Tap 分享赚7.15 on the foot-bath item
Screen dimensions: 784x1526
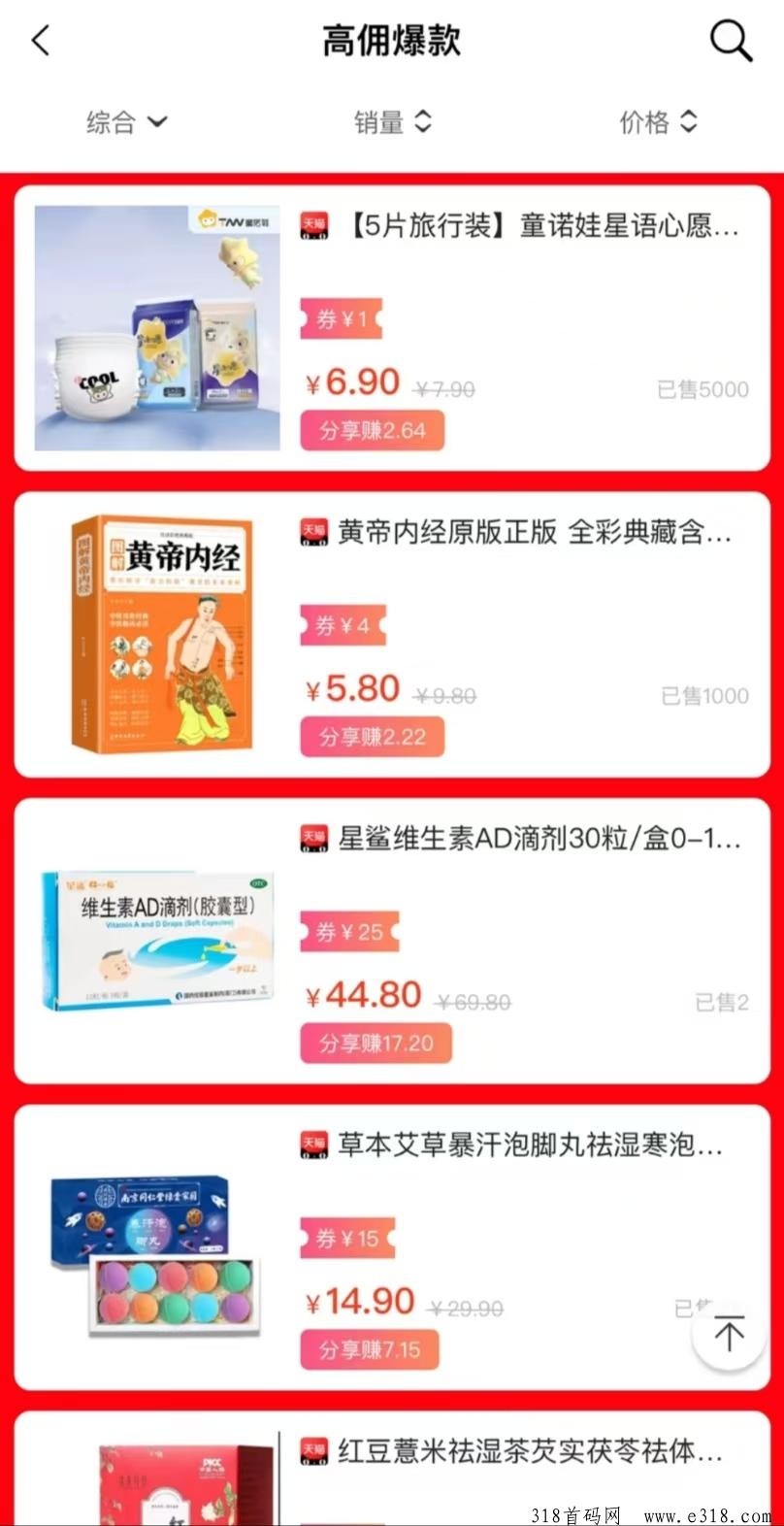(370, 1349)
